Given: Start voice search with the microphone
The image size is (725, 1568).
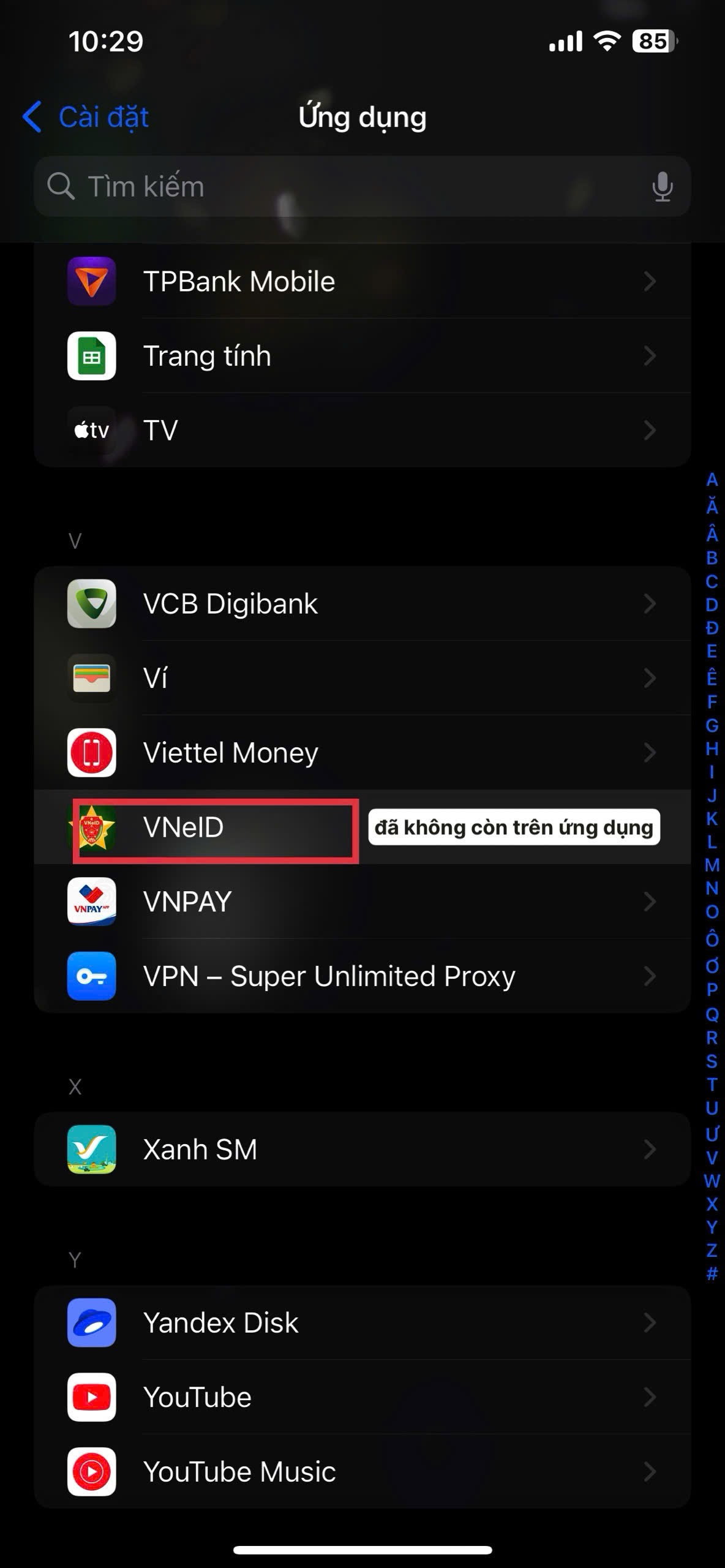Looking at the screenshot, I should click(662, 186).
